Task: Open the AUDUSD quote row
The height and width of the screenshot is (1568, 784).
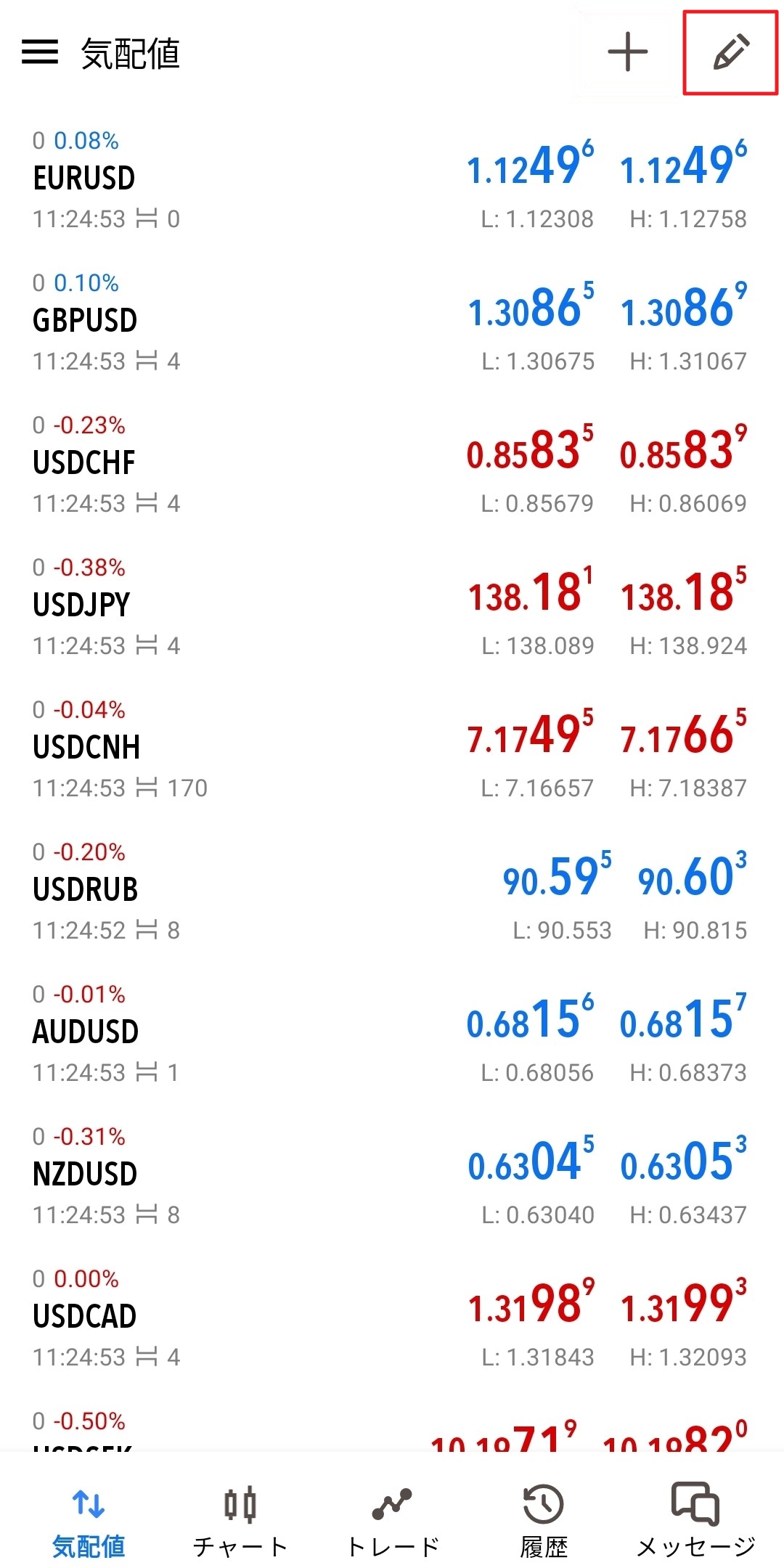Action: pyautogui.click(x=392, y=1033)
